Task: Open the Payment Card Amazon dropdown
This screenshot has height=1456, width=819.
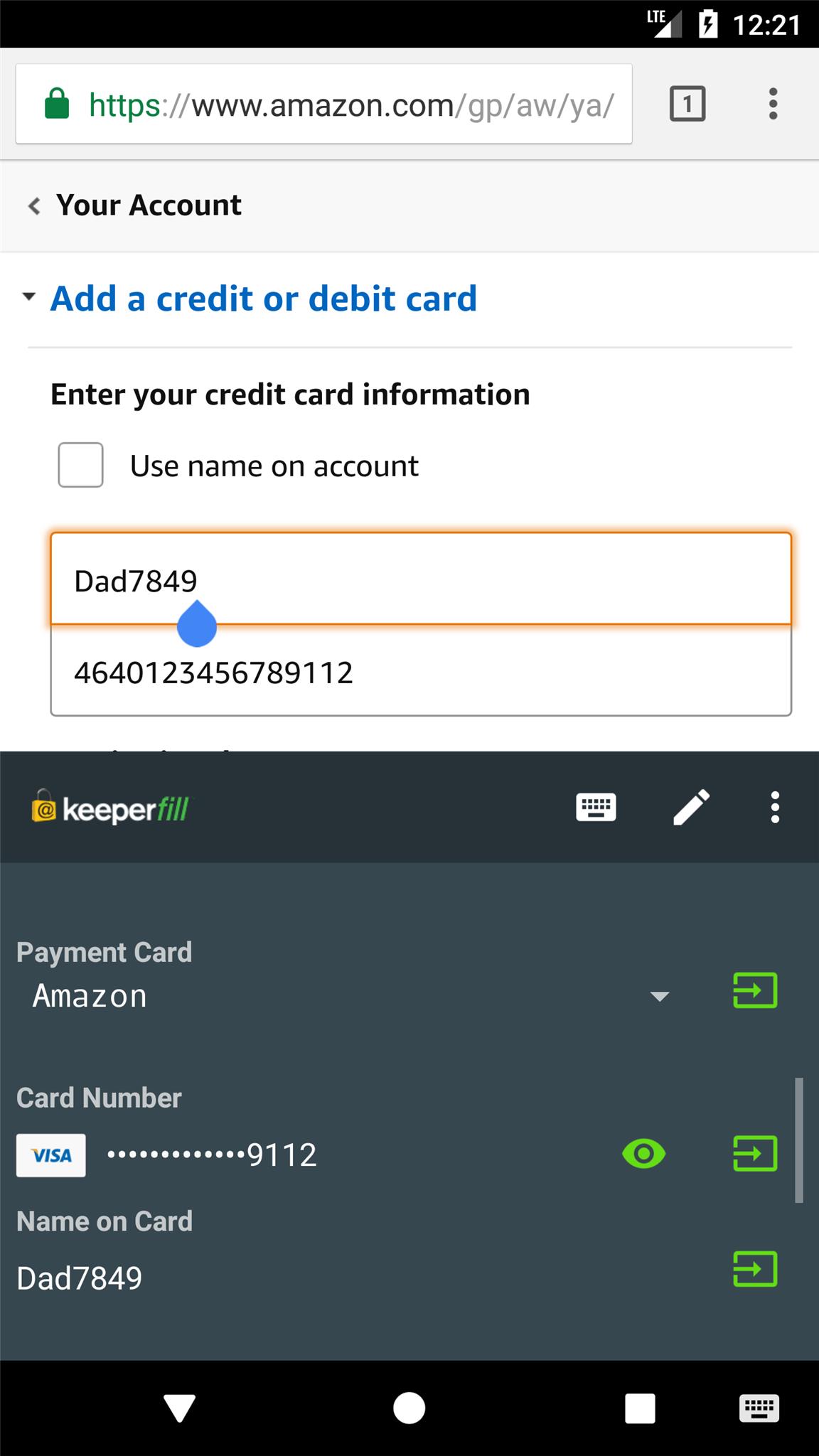Action: tap(659, 996)
